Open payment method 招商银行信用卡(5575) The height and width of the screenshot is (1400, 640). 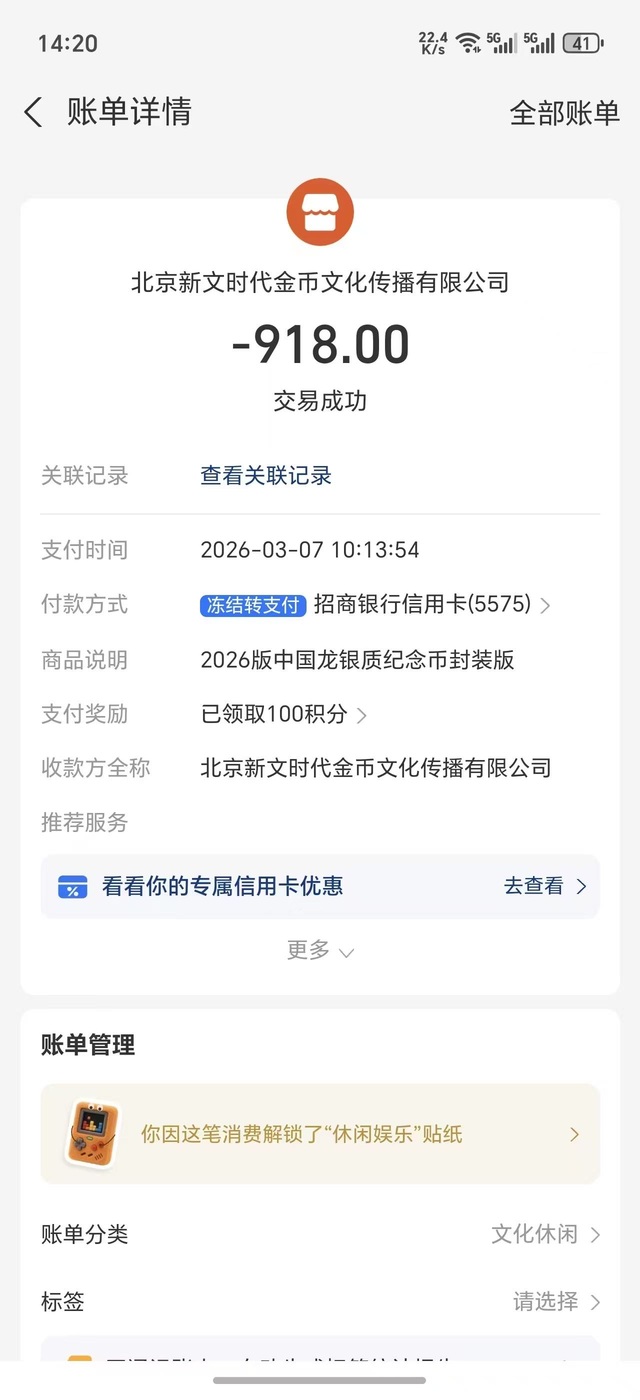[x=432, y=604]
